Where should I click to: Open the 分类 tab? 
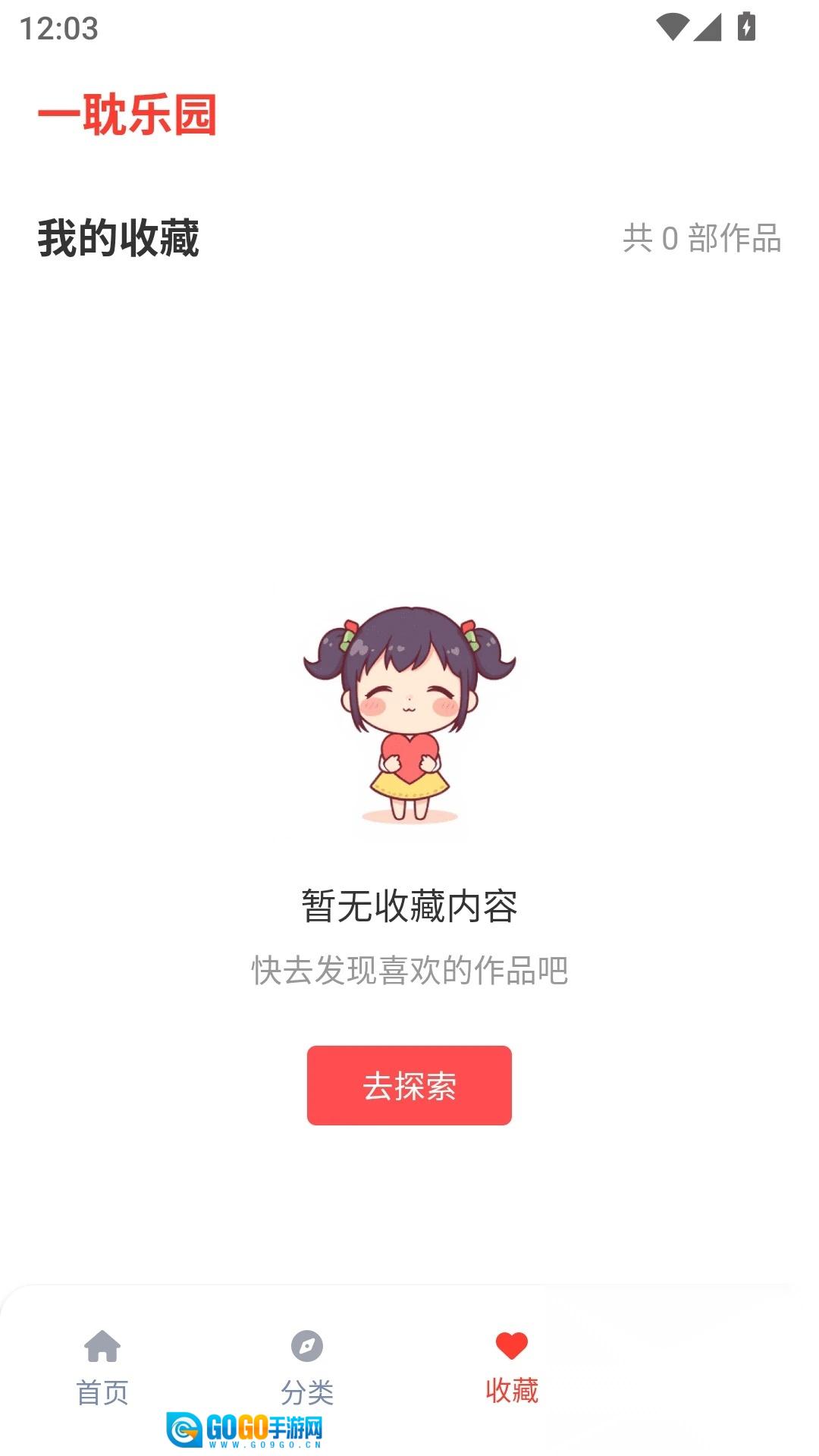[307, 1367]
